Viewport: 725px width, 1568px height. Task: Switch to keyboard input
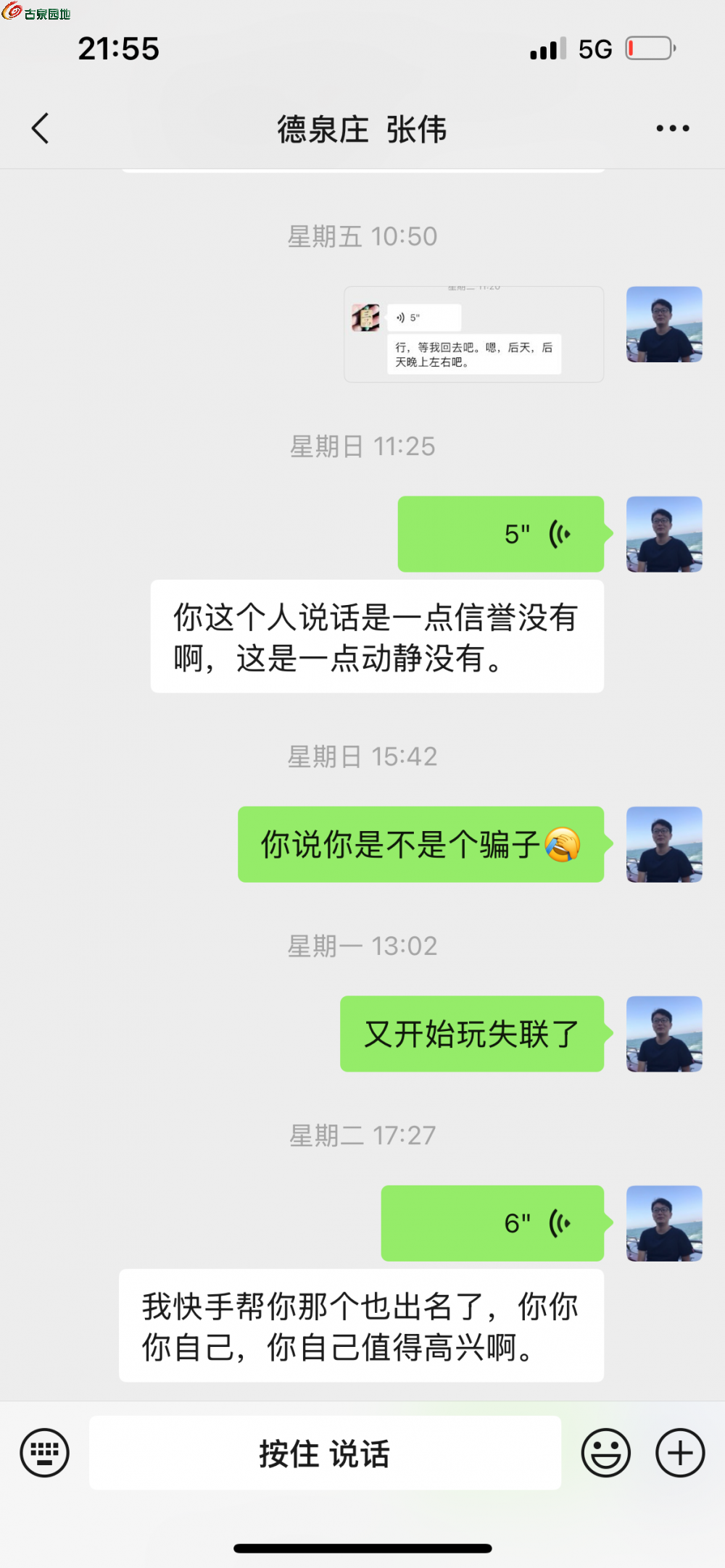(x=45, y=1453)
